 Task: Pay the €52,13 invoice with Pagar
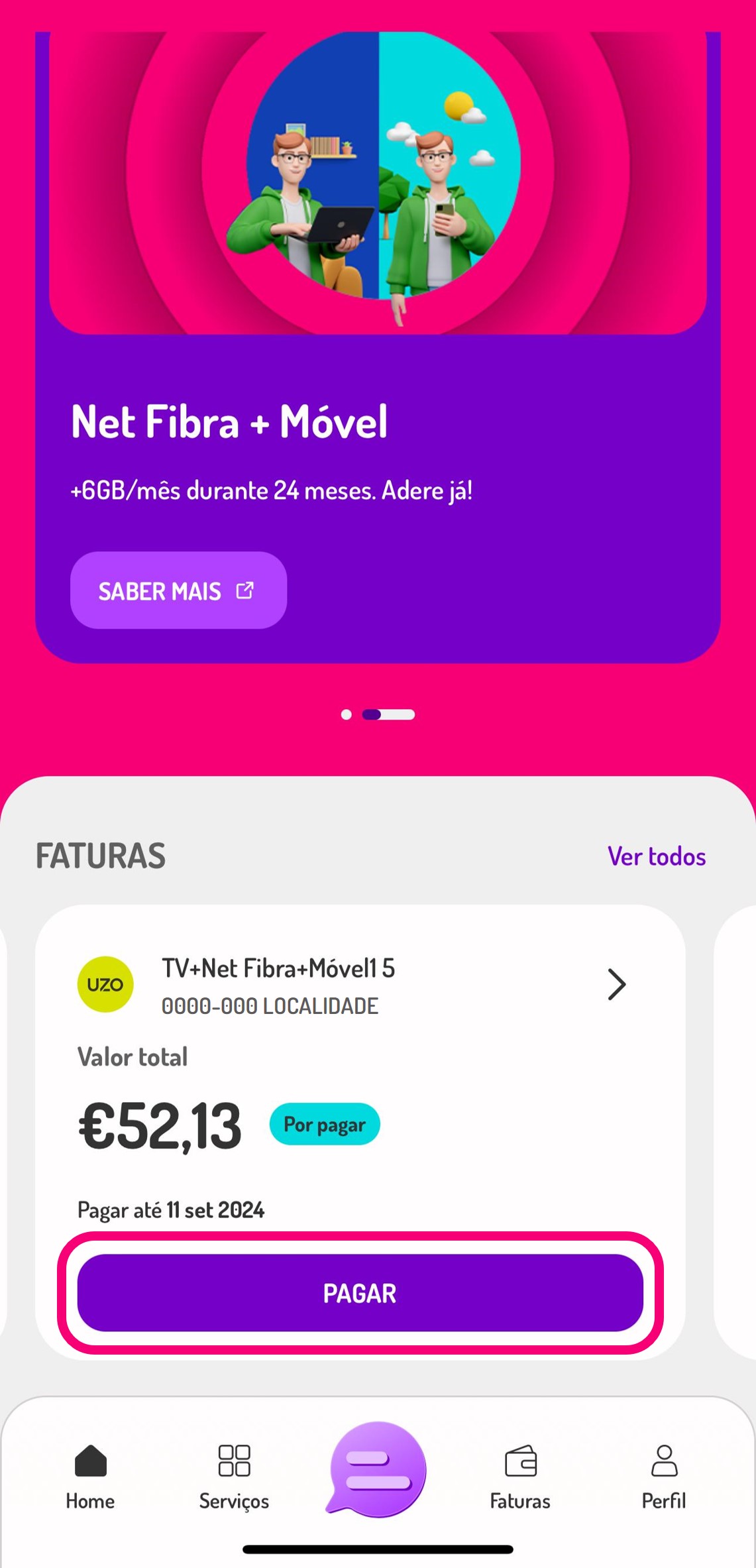coord(360,1293)
